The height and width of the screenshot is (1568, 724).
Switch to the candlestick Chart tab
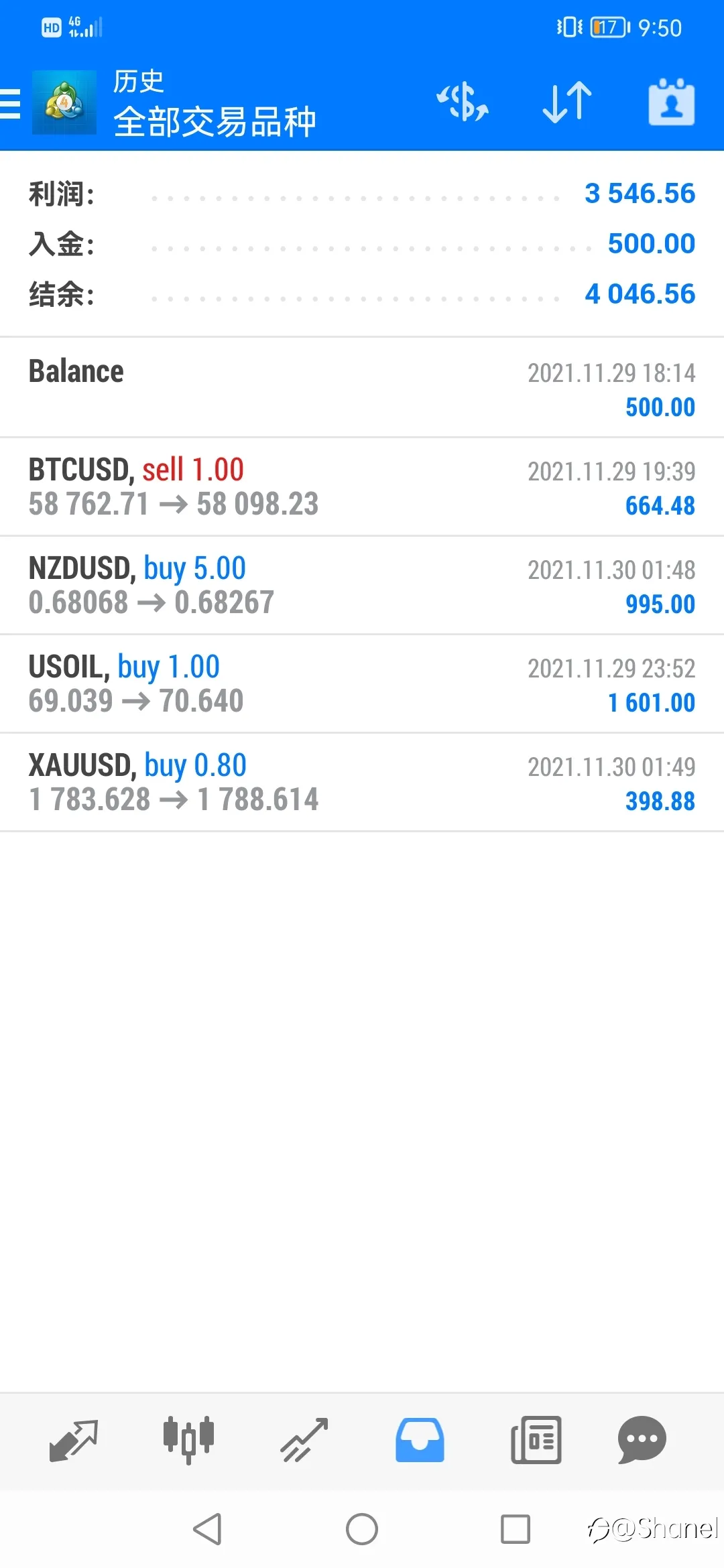pos(188,1440)
